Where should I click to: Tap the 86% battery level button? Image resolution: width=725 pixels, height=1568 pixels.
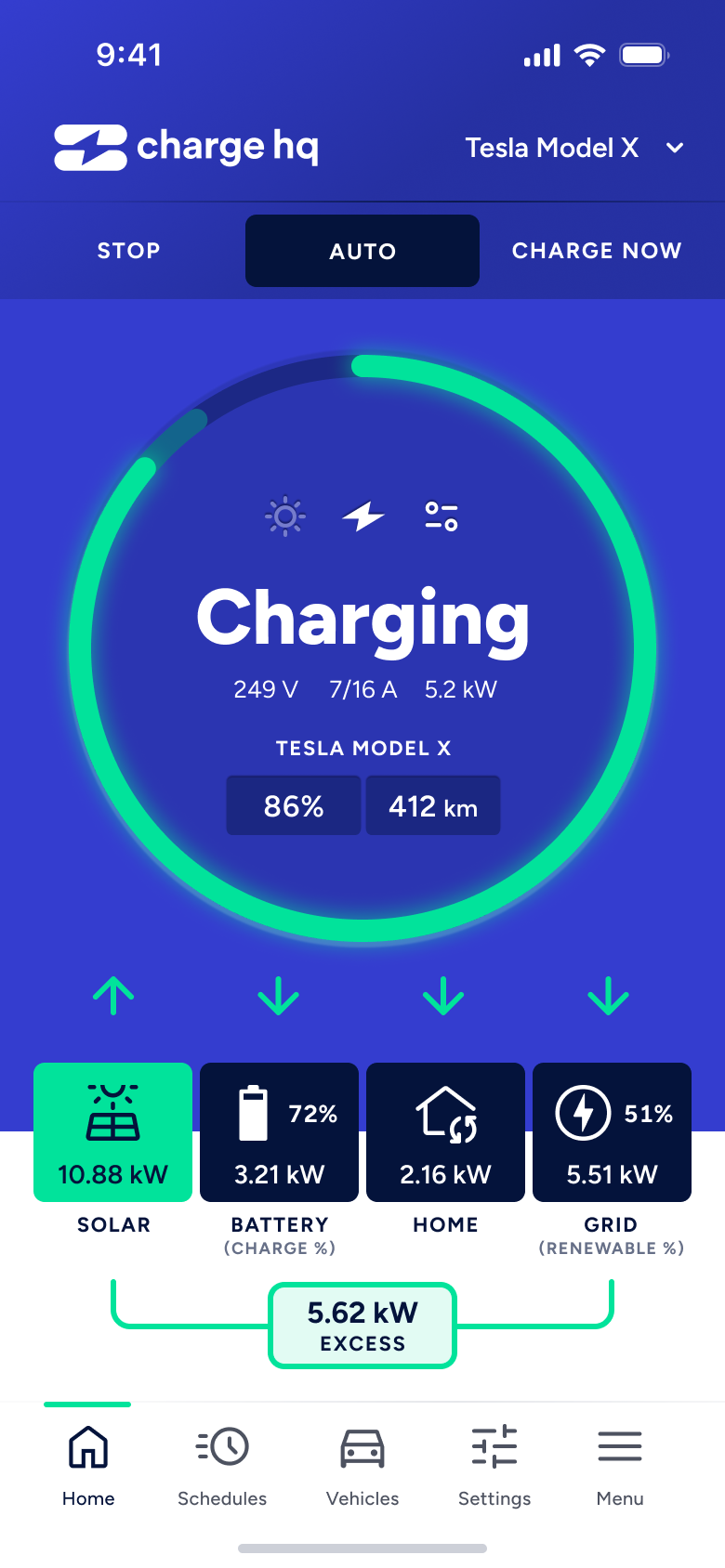click(x=293, y=804)
